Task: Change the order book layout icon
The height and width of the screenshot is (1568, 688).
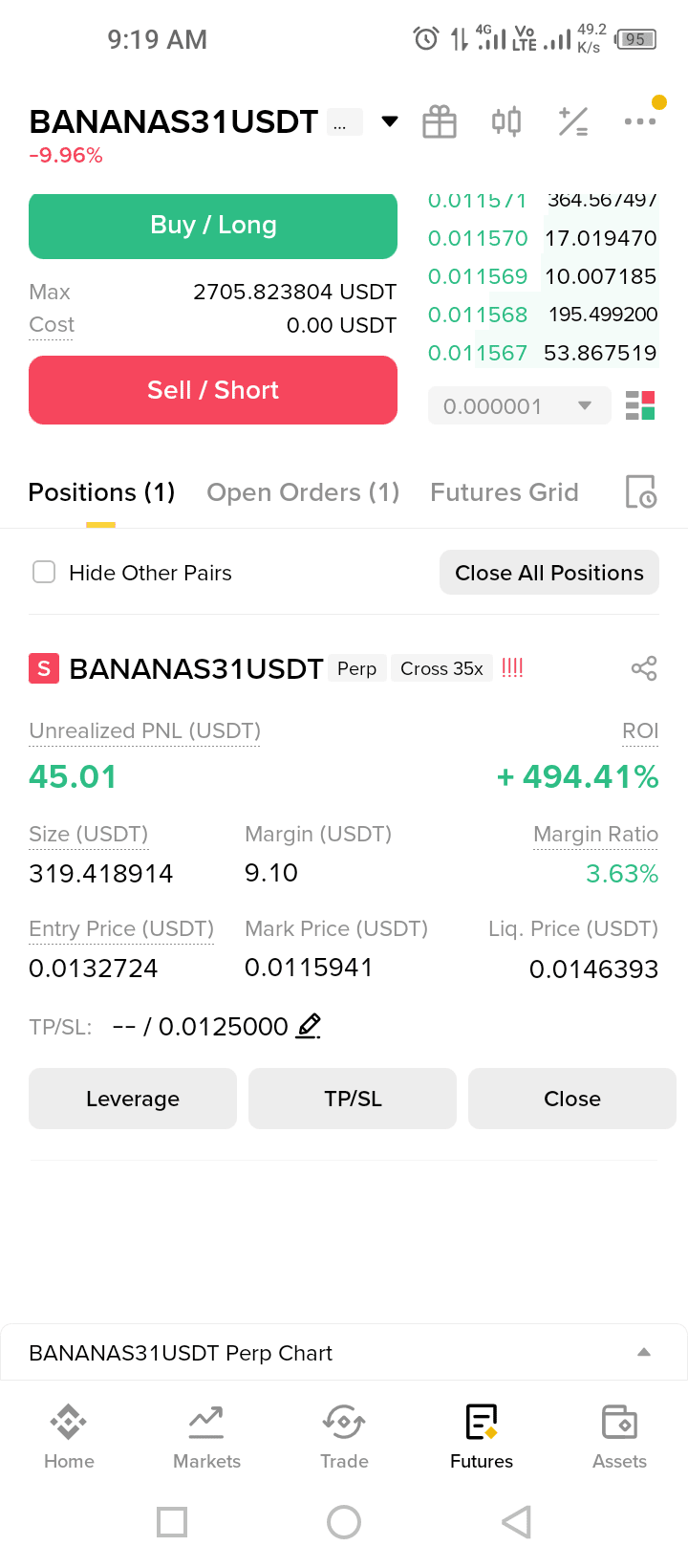Action: coord(640,405)
